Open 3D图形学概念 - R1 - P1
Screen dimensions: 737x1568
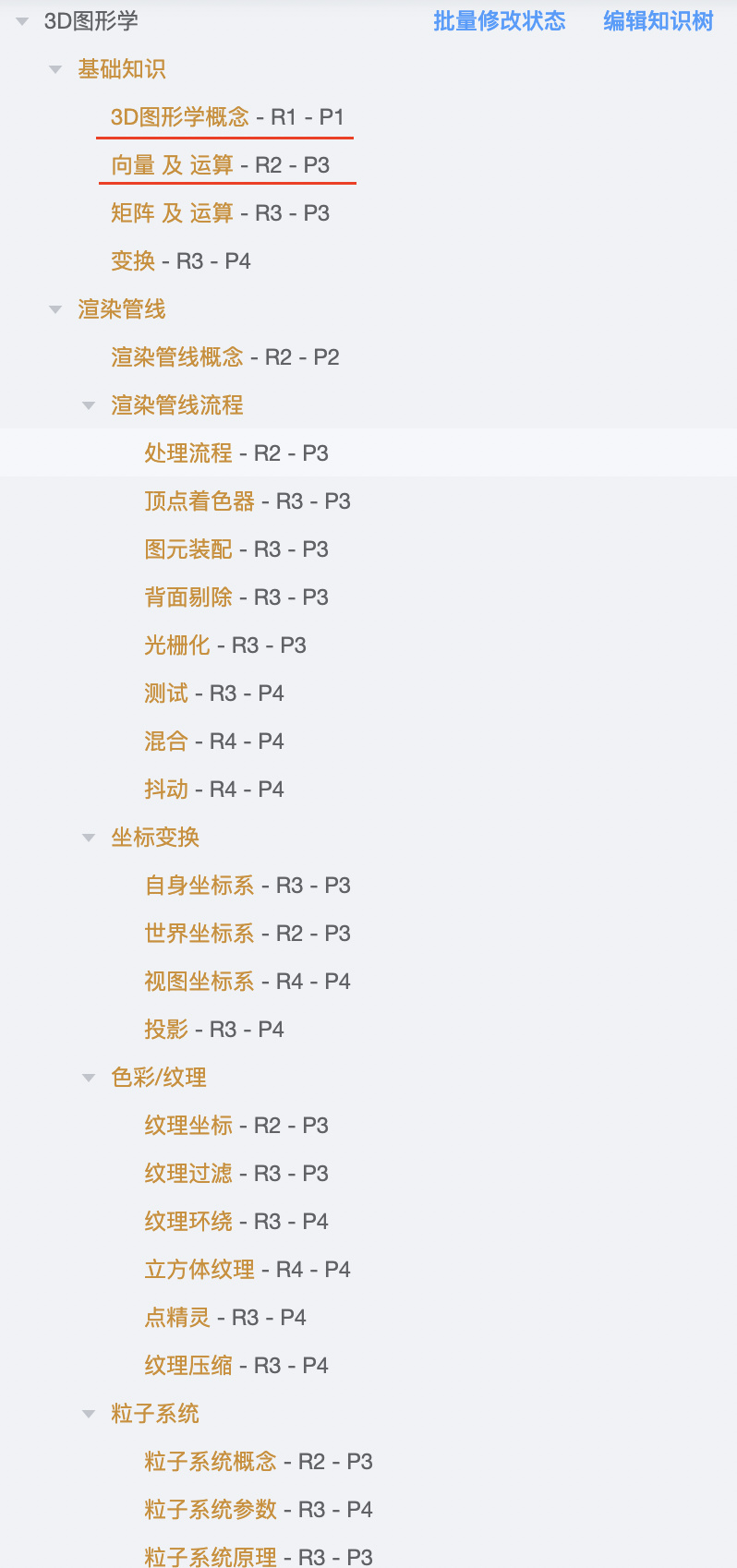227,117
